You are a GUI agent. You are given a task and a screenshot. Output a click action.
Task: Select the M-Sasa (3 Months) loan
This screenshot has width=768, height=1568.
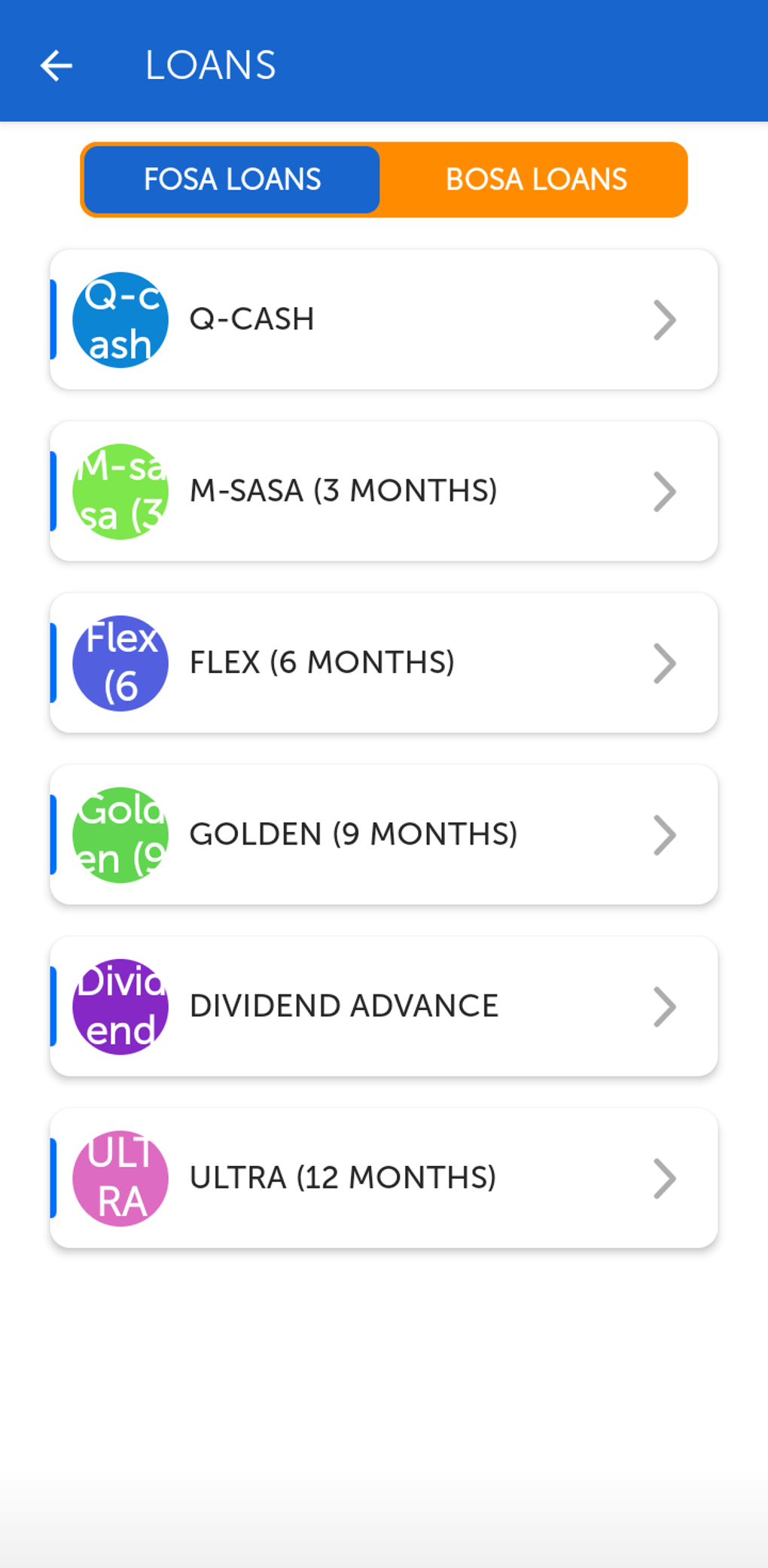coord(383,492)
